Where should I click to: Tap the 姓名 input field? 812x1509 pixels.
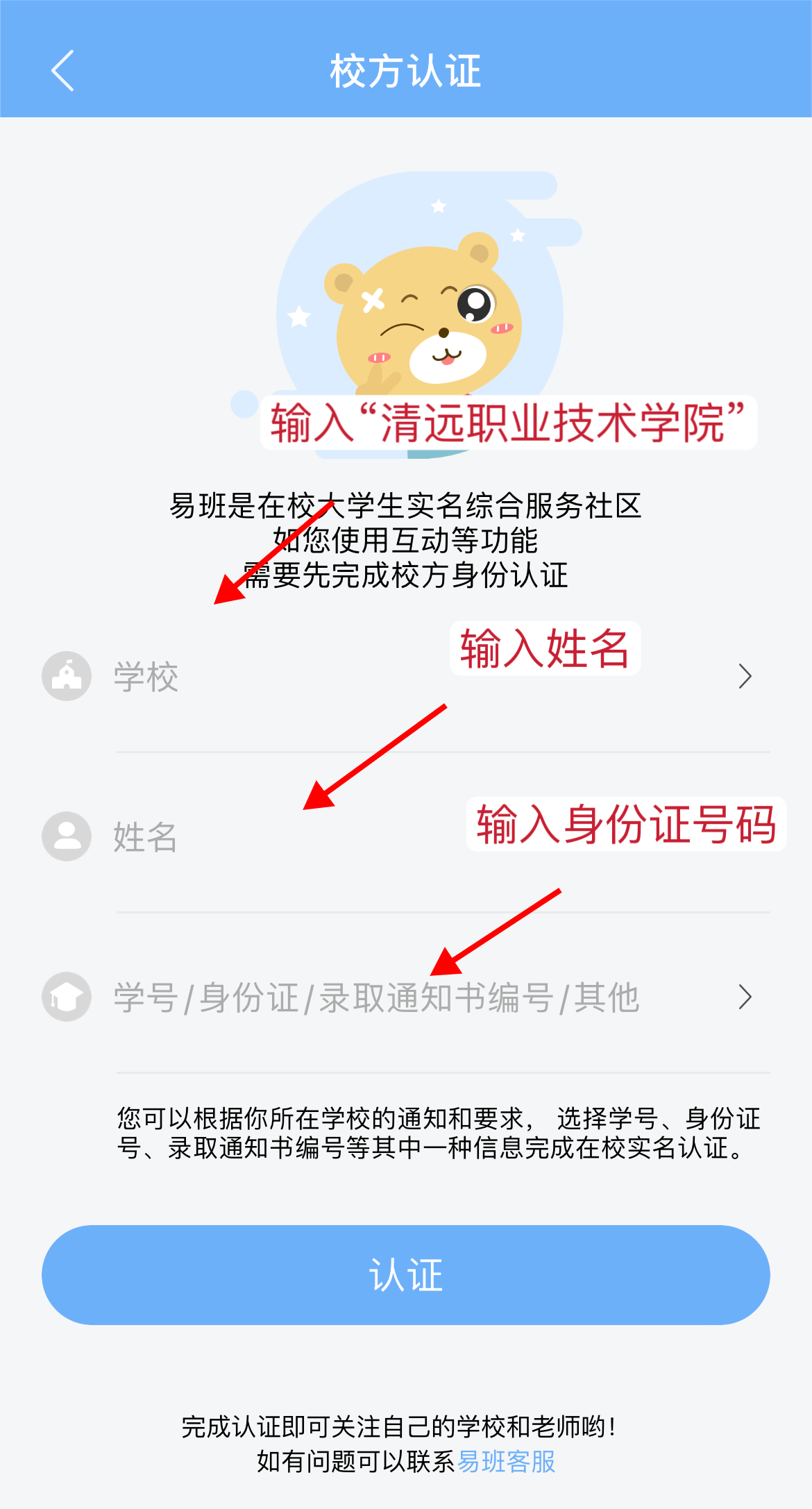416,837
